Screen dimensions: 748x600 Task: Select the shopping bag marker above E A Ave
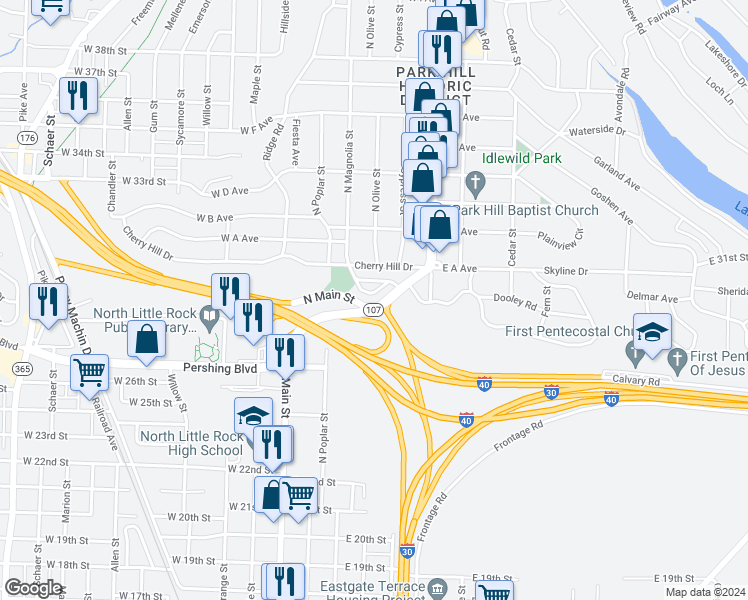click(440, 224)
